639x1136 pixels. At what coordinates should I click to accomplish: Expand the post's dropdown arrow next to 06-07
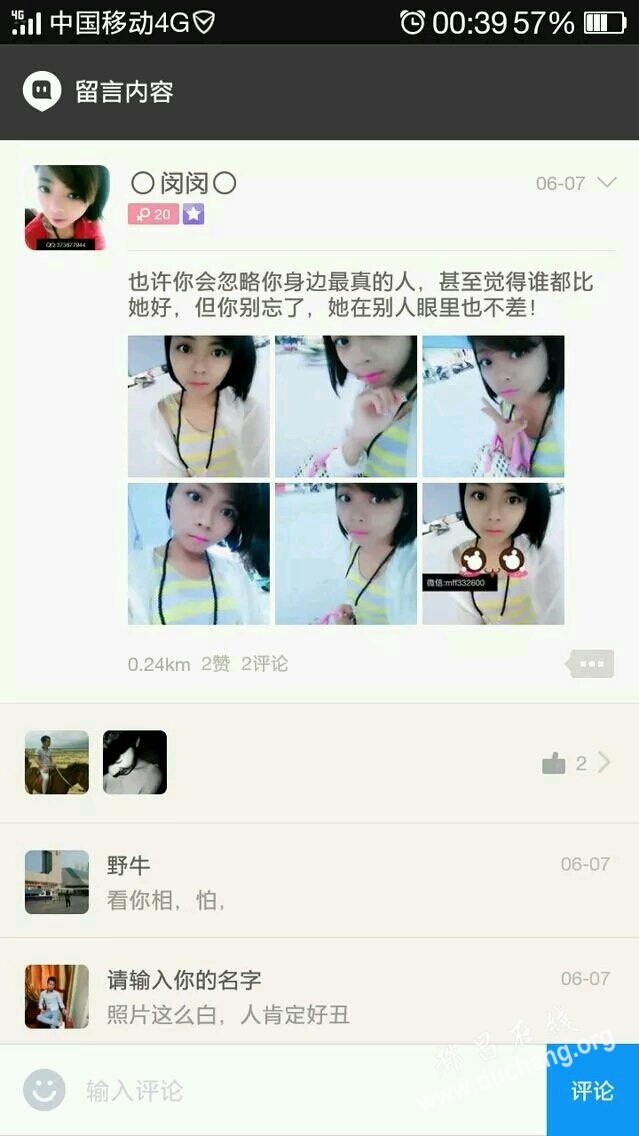(607, 182)
